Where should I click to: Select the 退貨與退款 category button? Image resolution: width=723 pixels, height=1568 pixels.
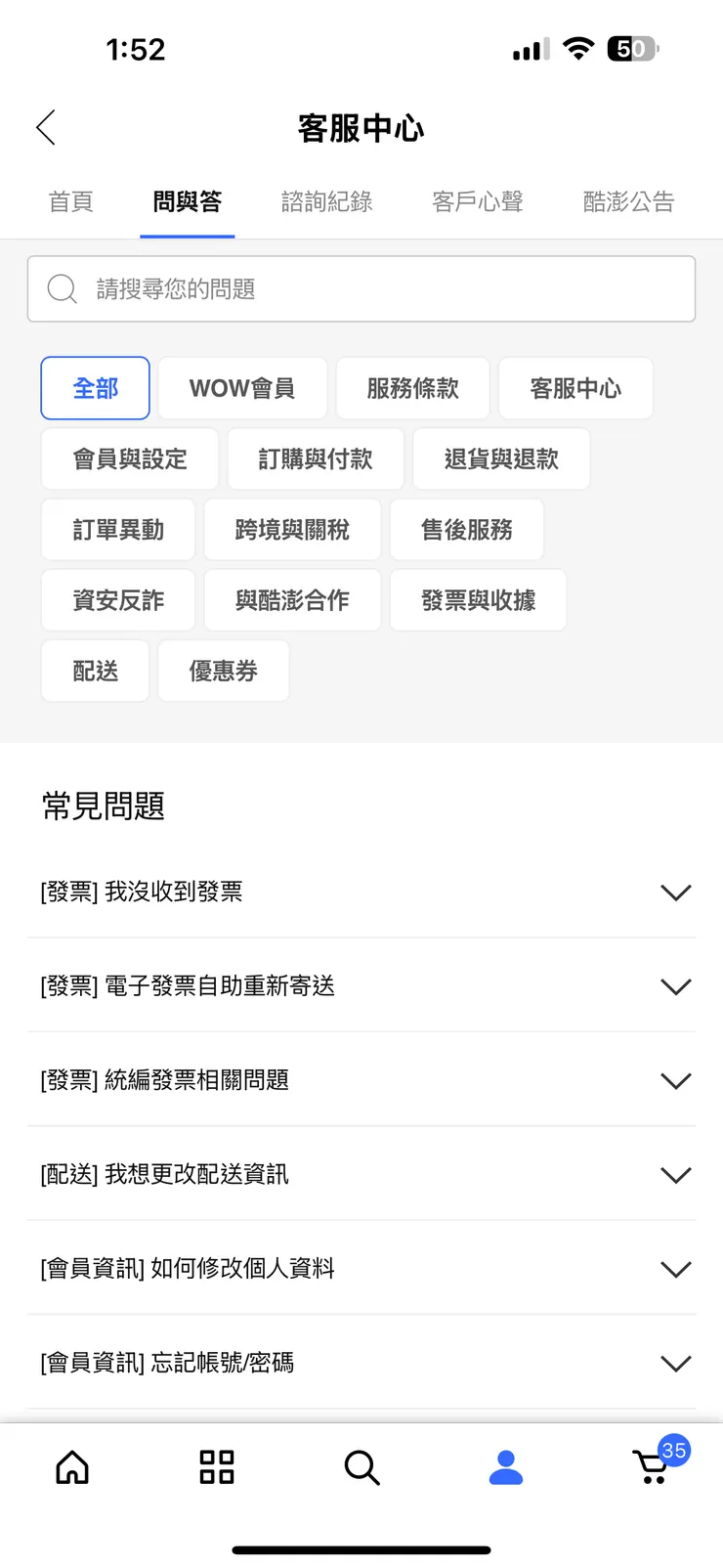[x=501, y=458]
